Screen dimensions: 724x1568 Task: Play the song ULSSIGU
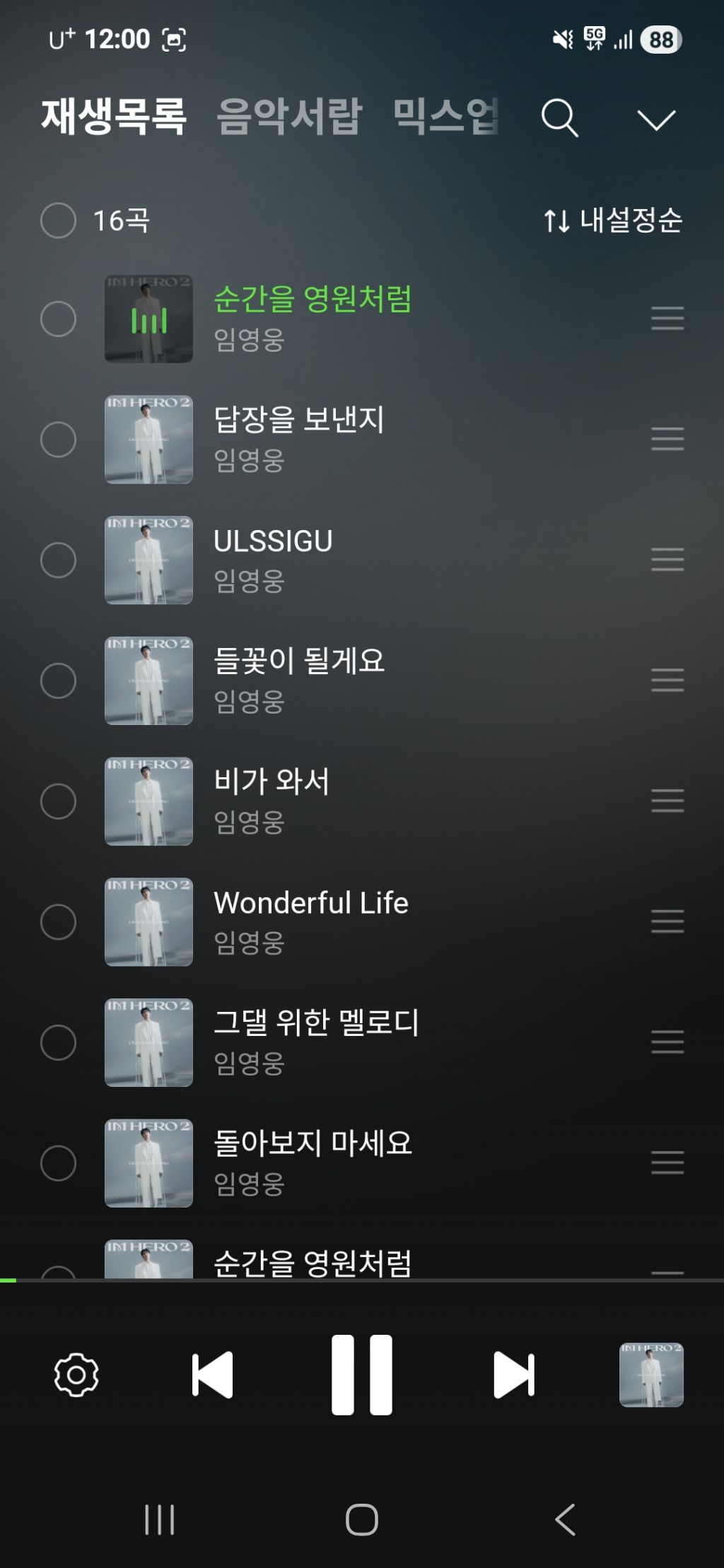[273, 541]
